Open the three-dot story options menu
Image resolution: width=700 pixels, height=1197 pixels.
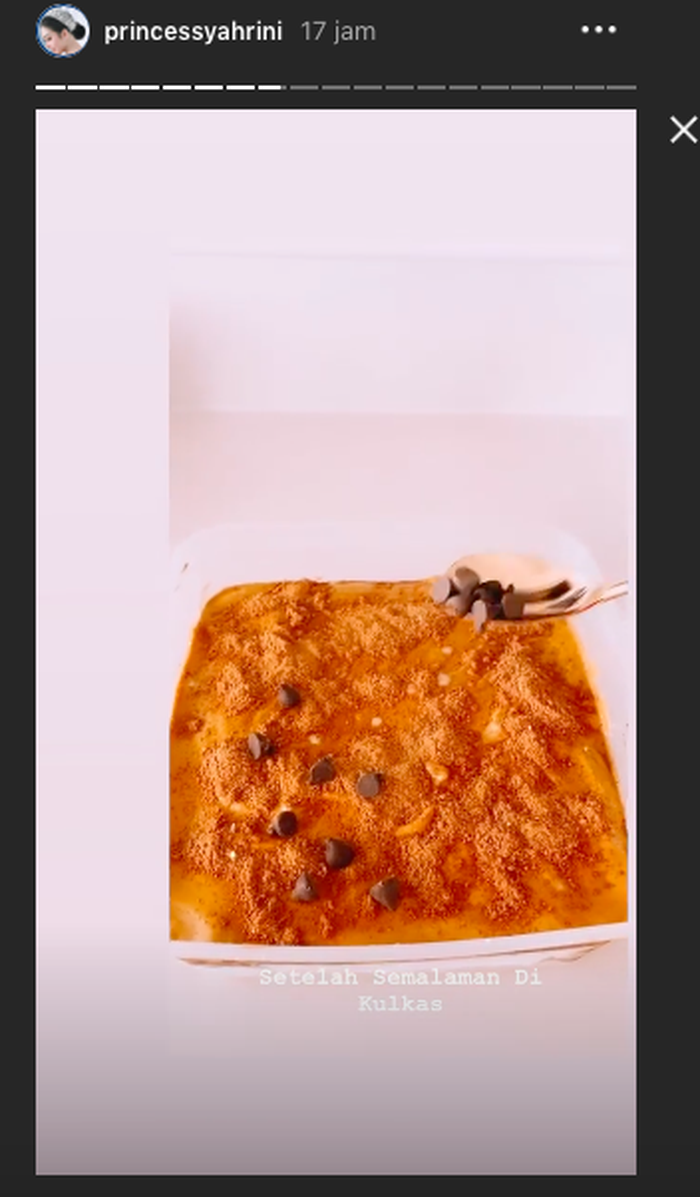[598, 30]
